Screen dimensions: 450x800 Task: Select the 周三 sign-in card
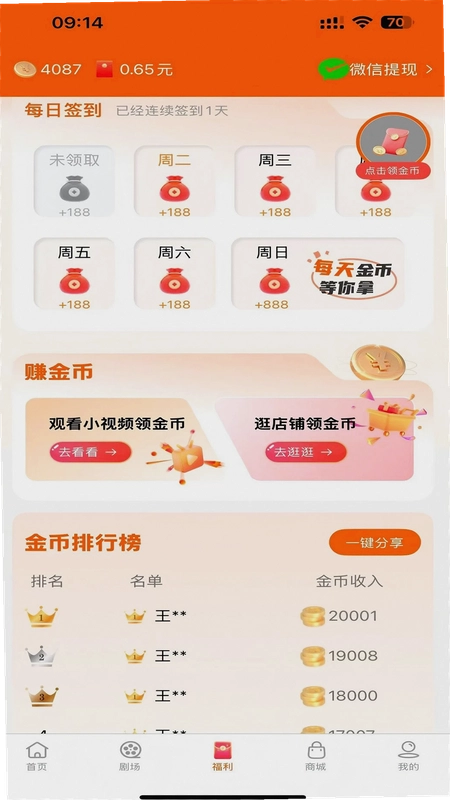[x=275, y=182]
